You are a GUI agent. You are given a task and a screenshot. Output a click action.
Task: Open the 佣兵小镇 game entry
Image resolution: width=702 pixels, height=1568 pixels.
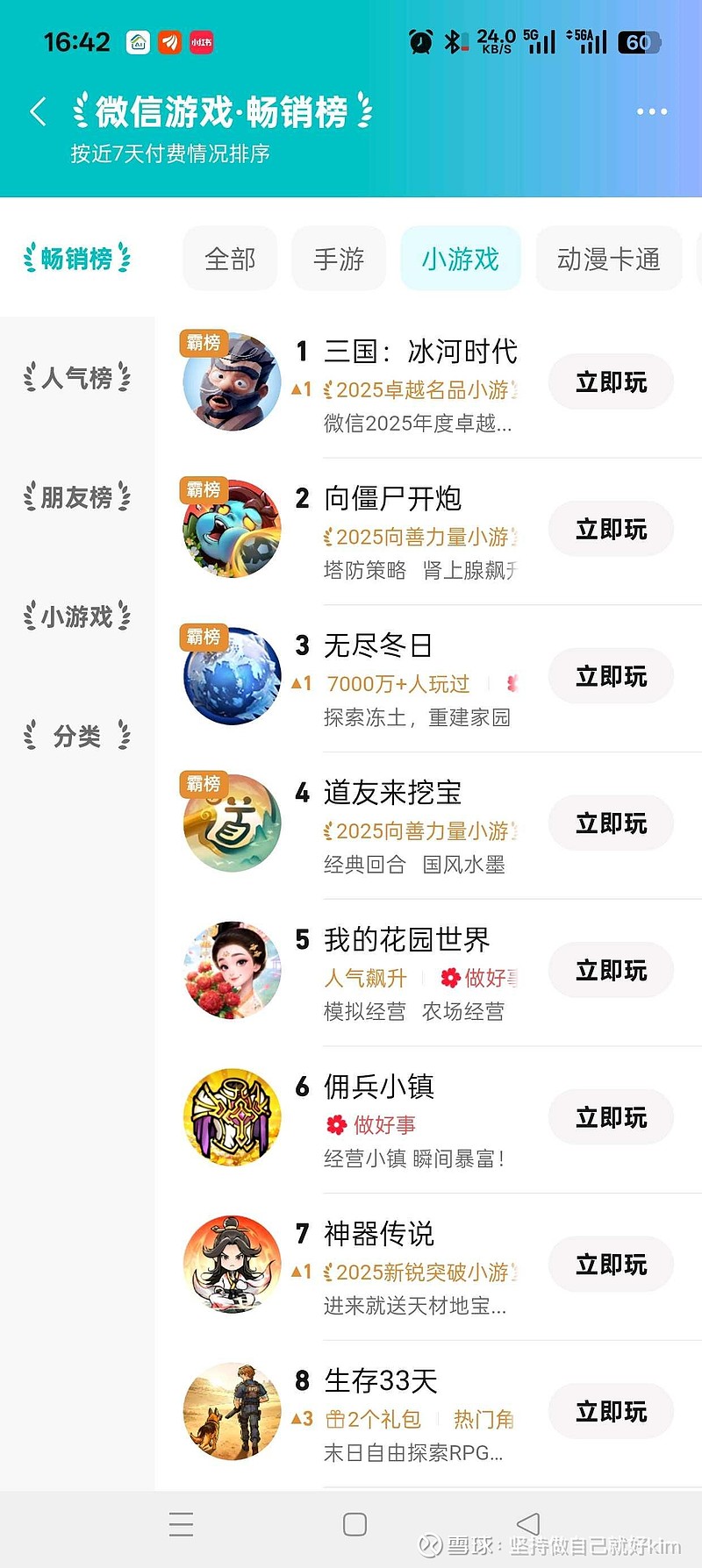pyautogui.click(x=379, y=1087)
